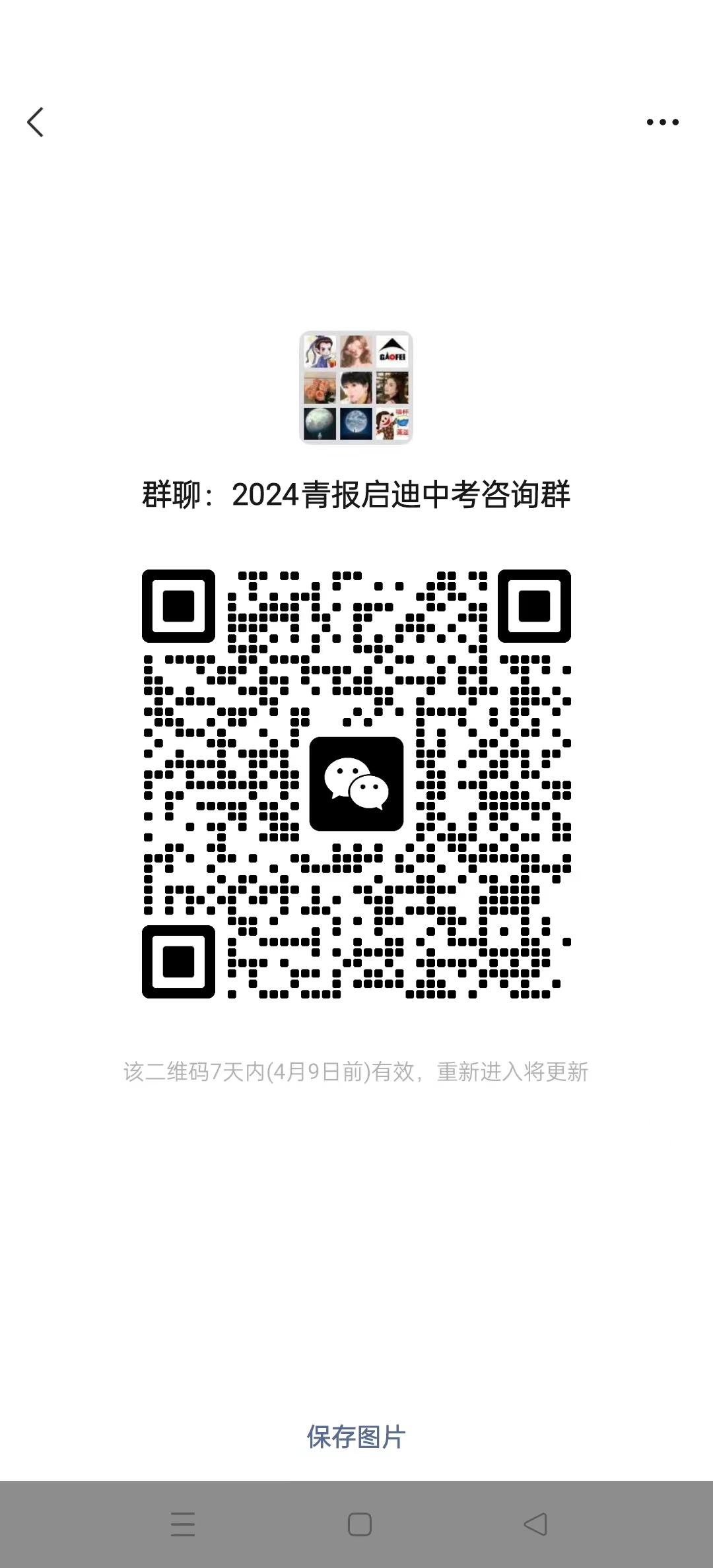Tap the system back button
The width and height of the screenshot is (713, 1568).
point(535,1524)
